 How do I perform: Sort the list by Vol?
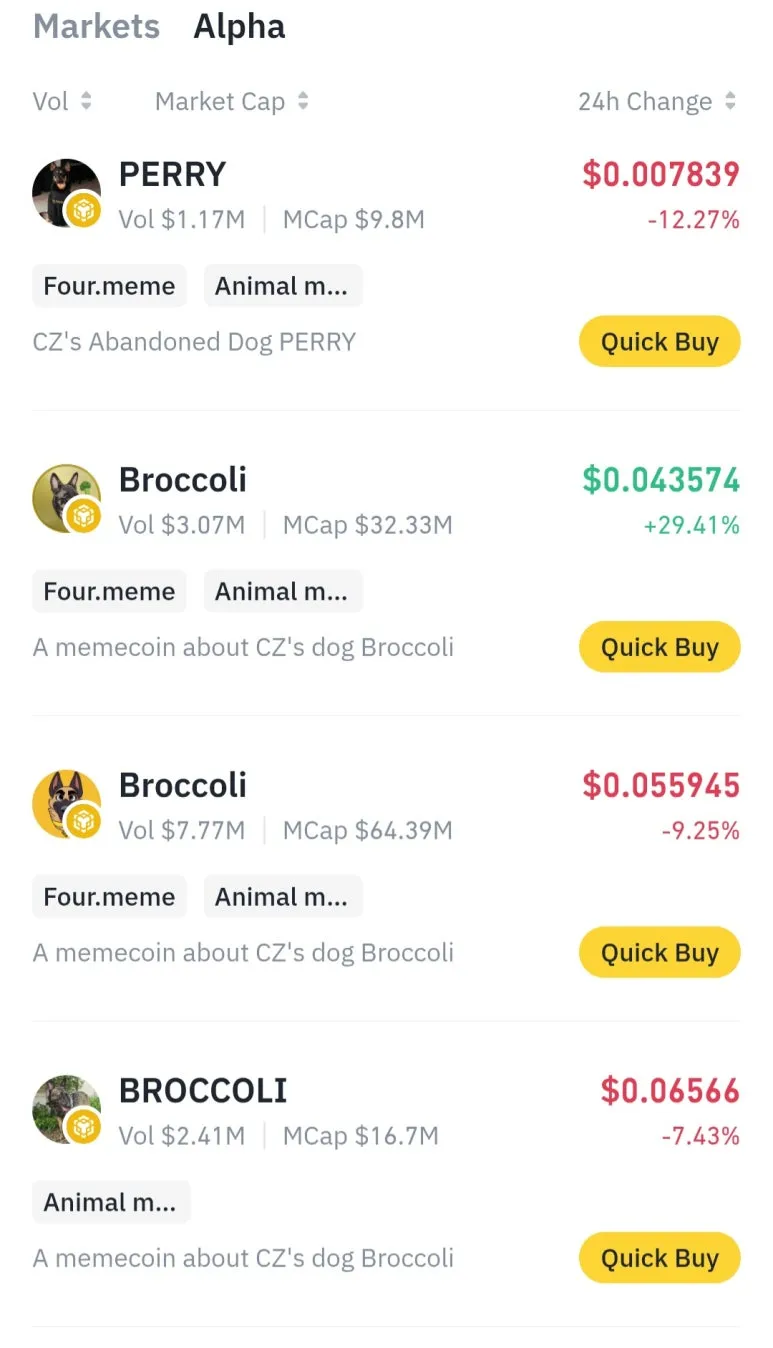pos(62,101)
